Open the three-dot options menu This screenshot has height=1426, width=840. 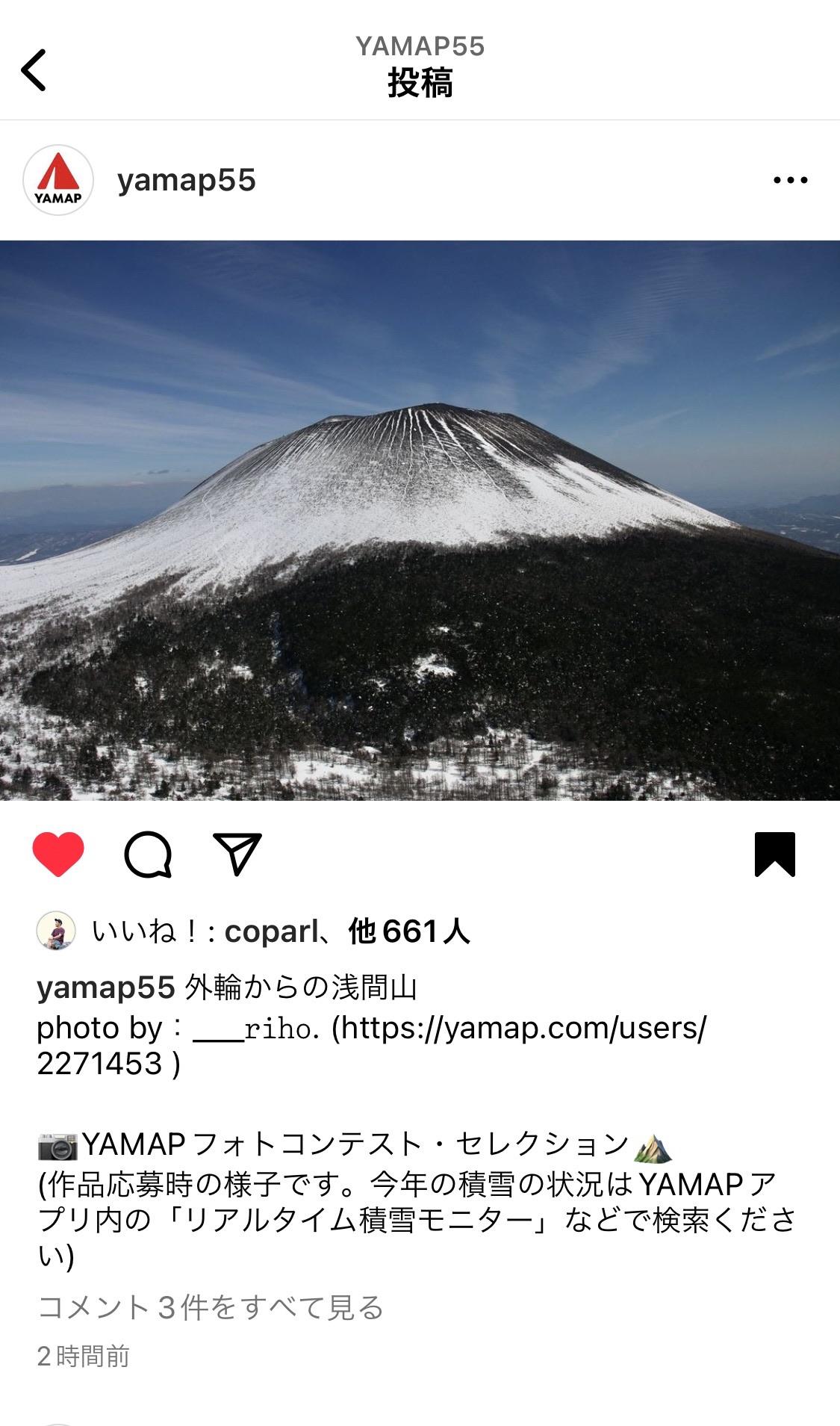point(789,179)
